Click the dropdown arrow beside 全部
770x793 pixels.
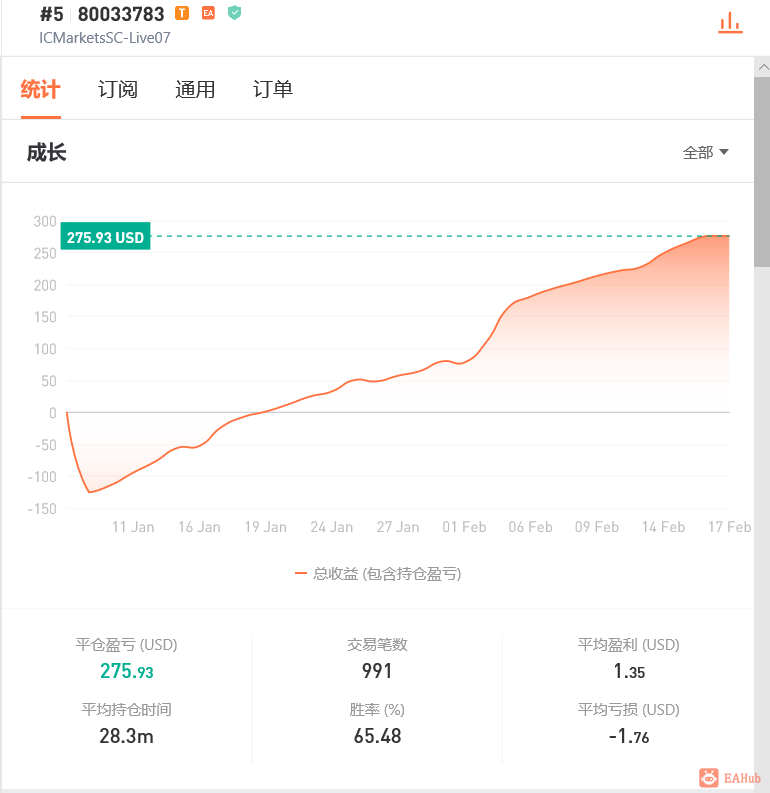(x=723, y=152)
